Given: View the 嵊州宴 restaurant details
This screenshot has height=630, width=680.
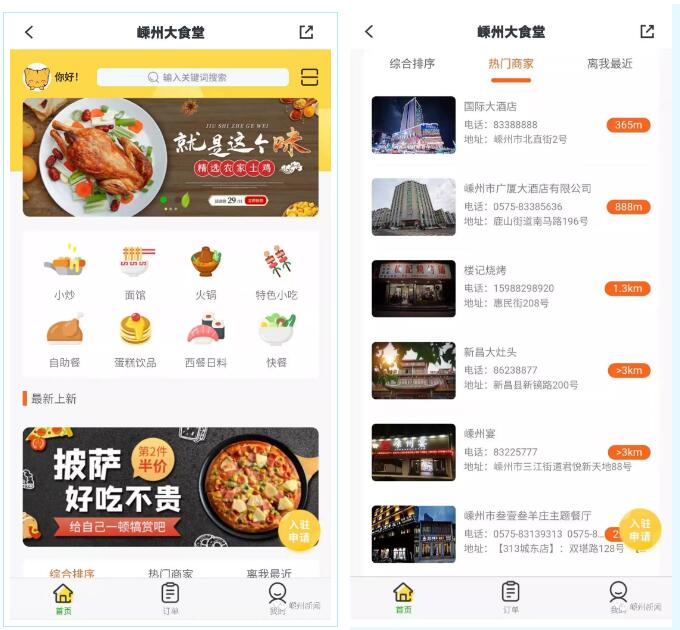Looking at the screenshot, I should tap(510, 452).
